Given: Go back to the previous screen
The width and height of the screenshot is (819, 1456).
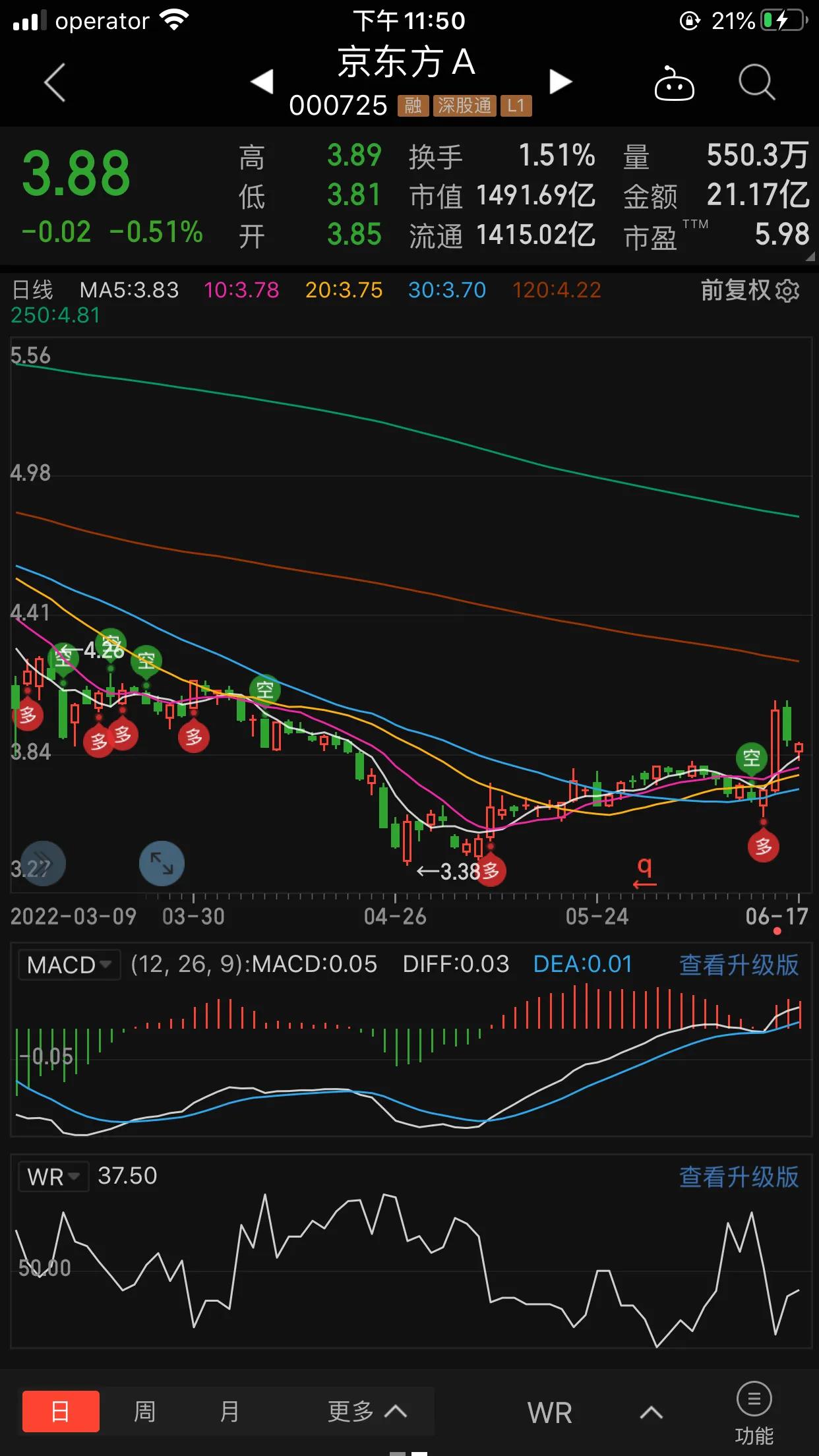Looking at the screenshot, I should click(x=55, y=83).
